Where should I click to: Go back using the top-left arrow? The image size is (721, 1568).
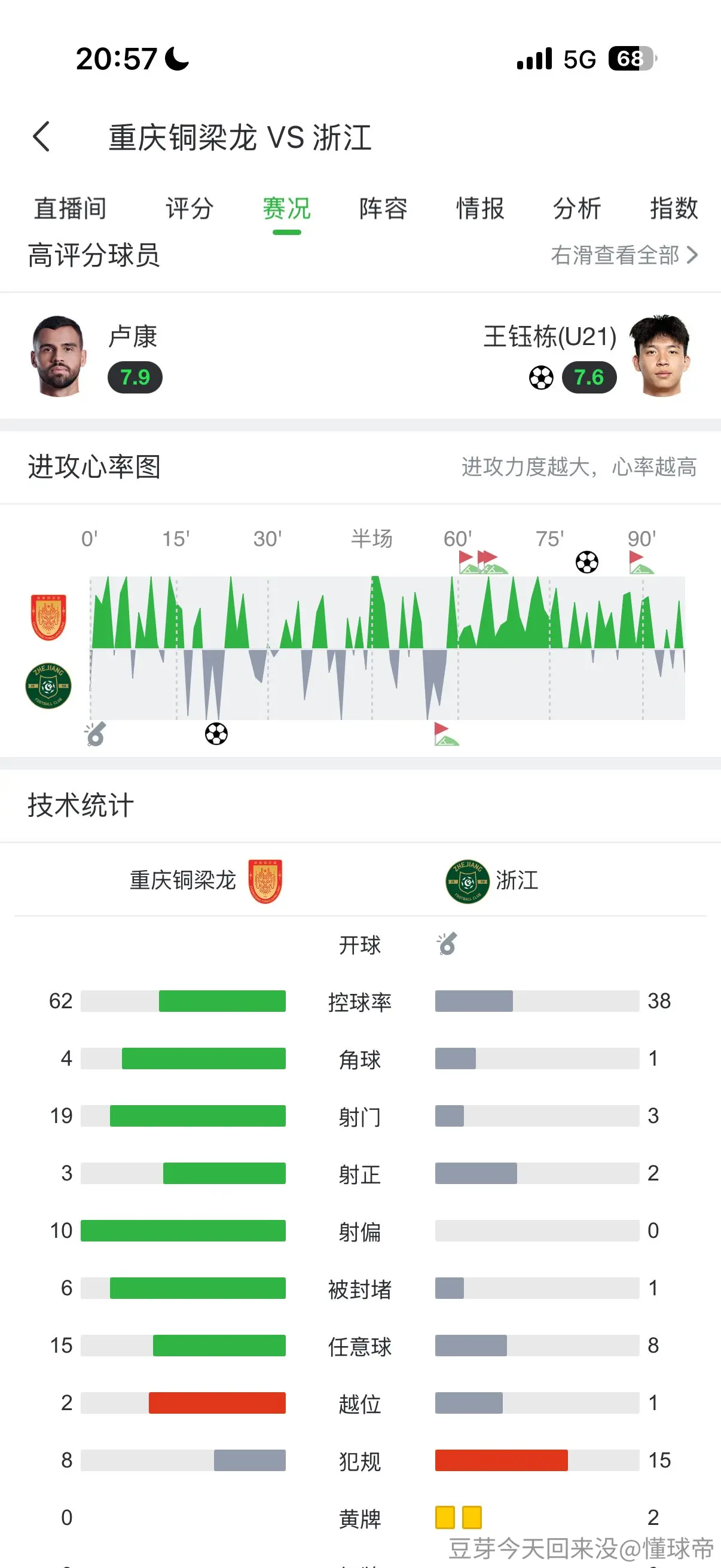41,136
